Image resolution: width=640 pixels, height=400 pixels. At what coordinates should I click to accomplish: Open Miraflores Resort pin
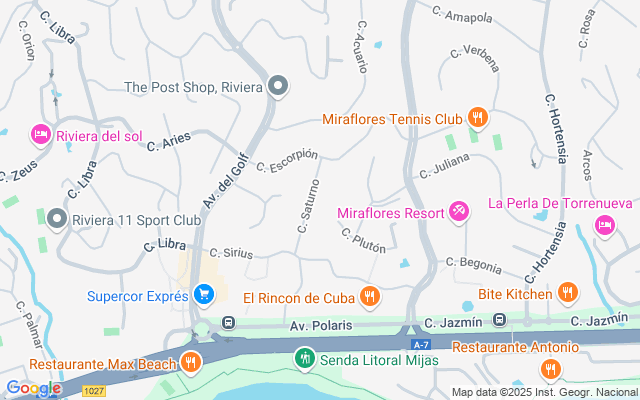458,212
